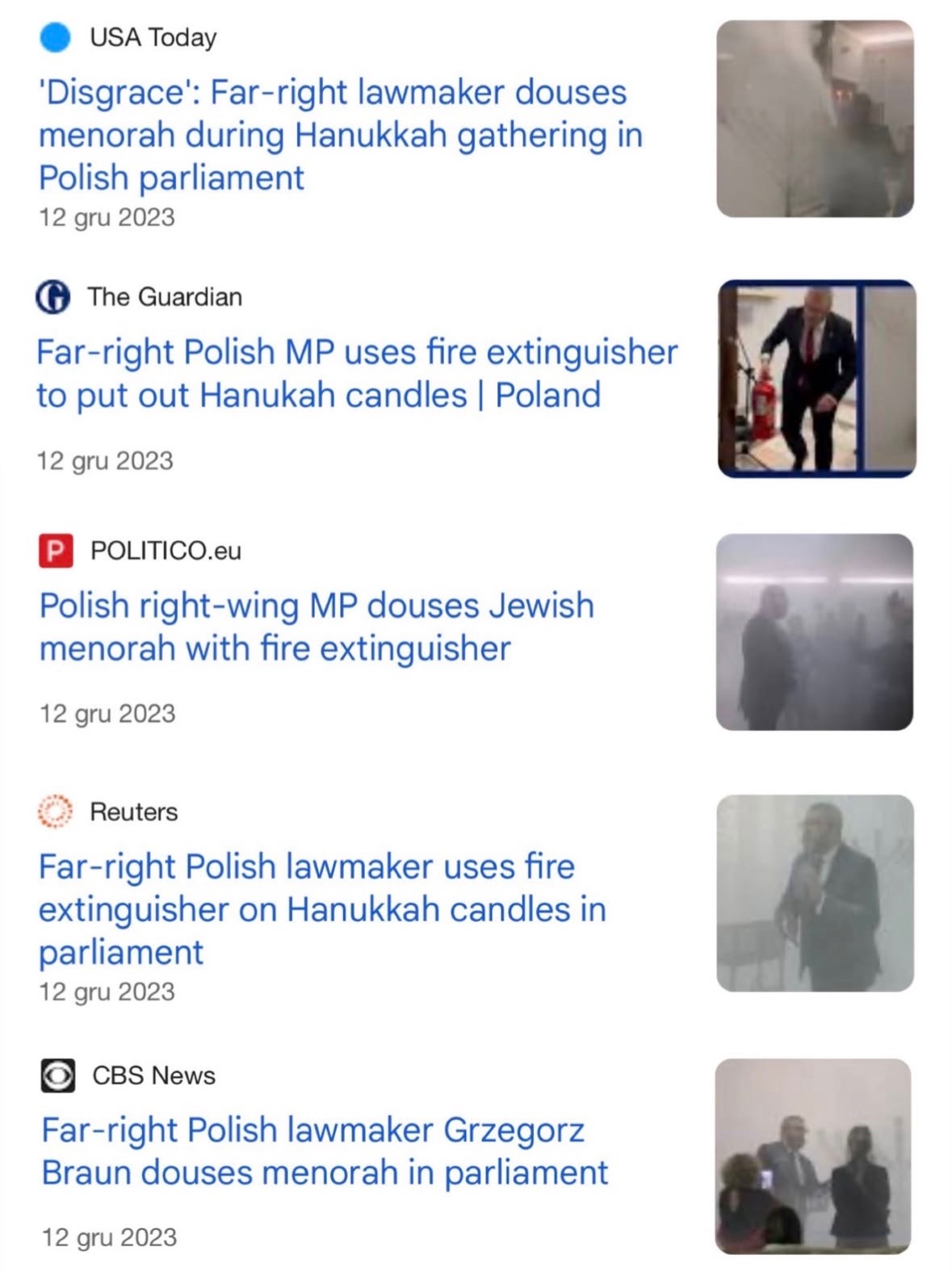Open the picture beside the POLITICO.eu headline
This screenshot has width=952, height=1275.
[x=814, y=631]
